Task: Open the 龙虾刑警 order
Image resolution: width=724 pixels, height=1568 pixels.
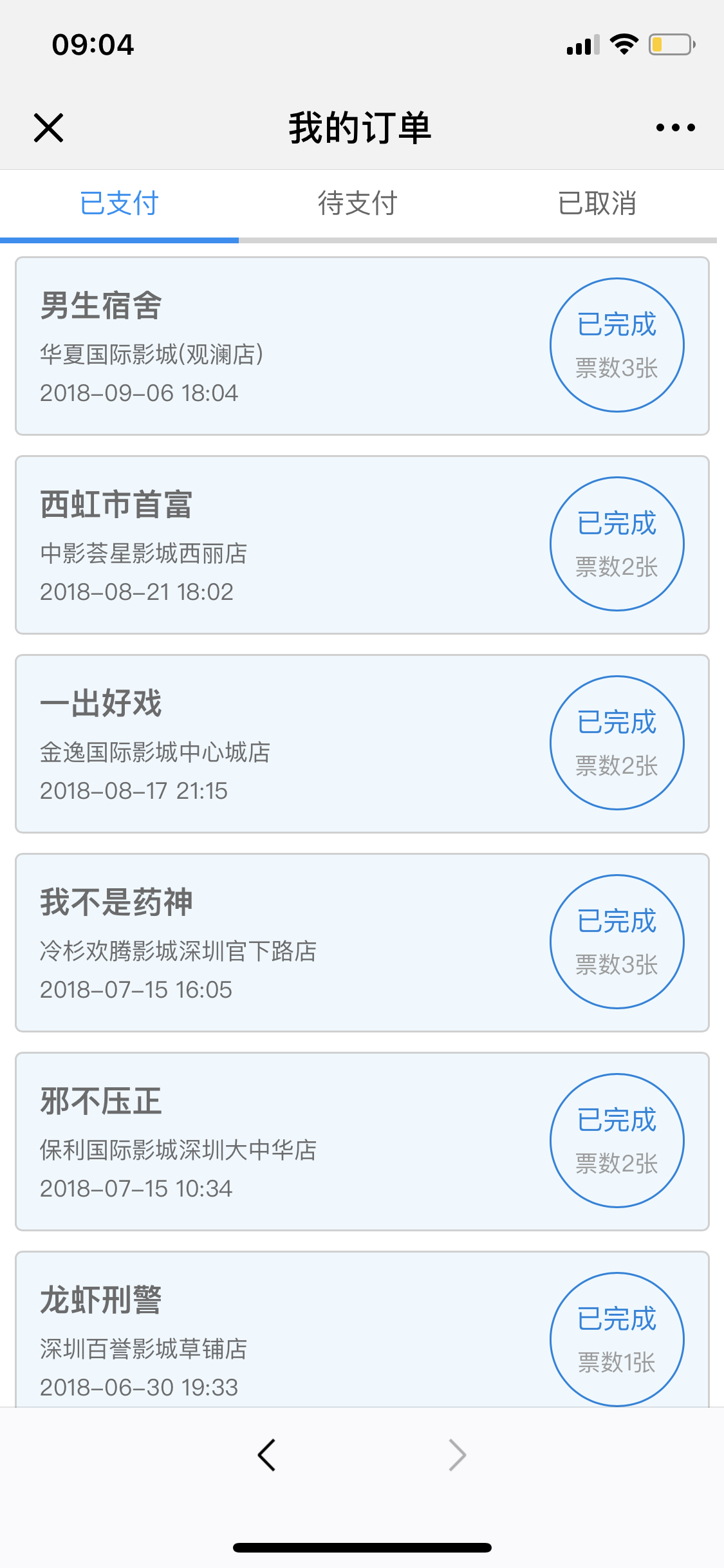Action: point(362,1329)
